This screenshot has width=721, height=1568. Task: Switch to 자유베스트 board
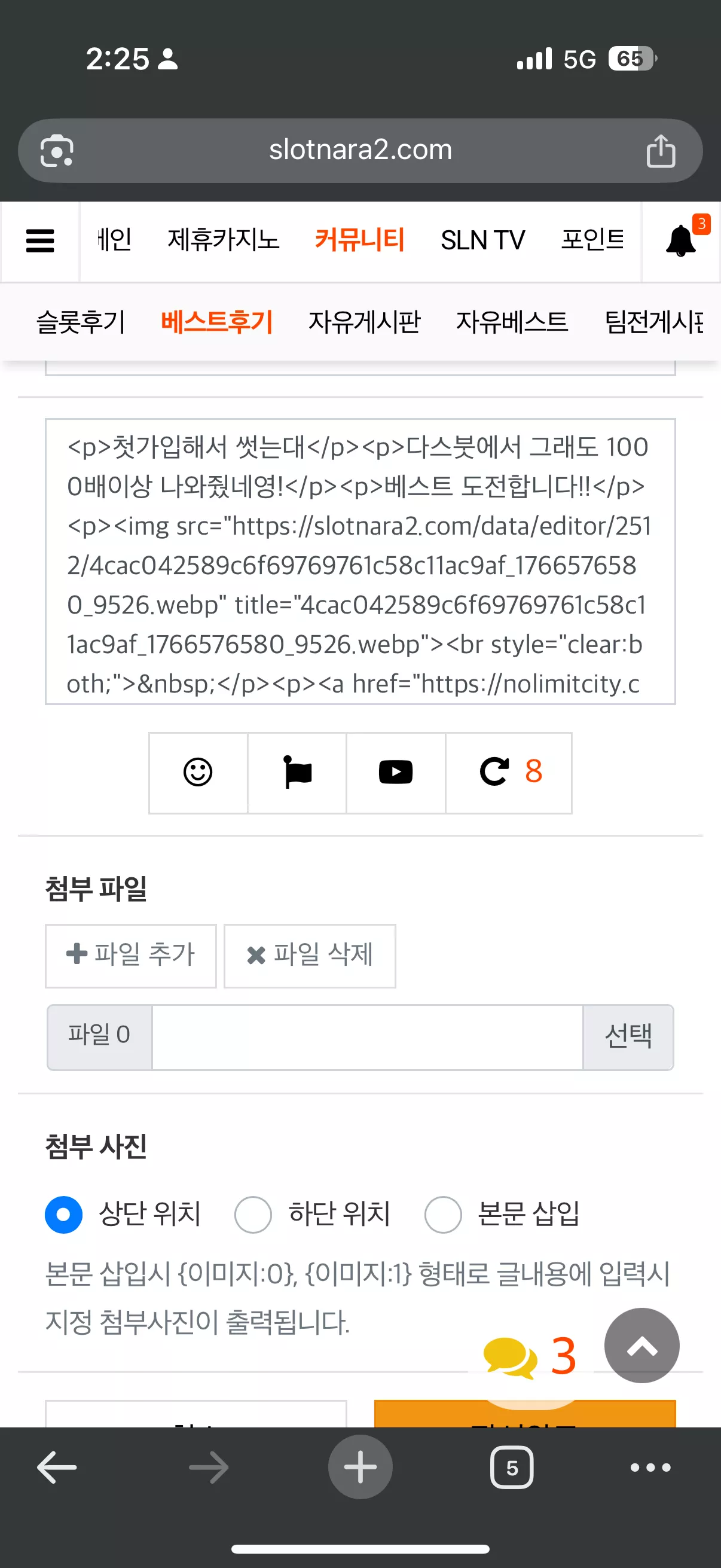512,322
